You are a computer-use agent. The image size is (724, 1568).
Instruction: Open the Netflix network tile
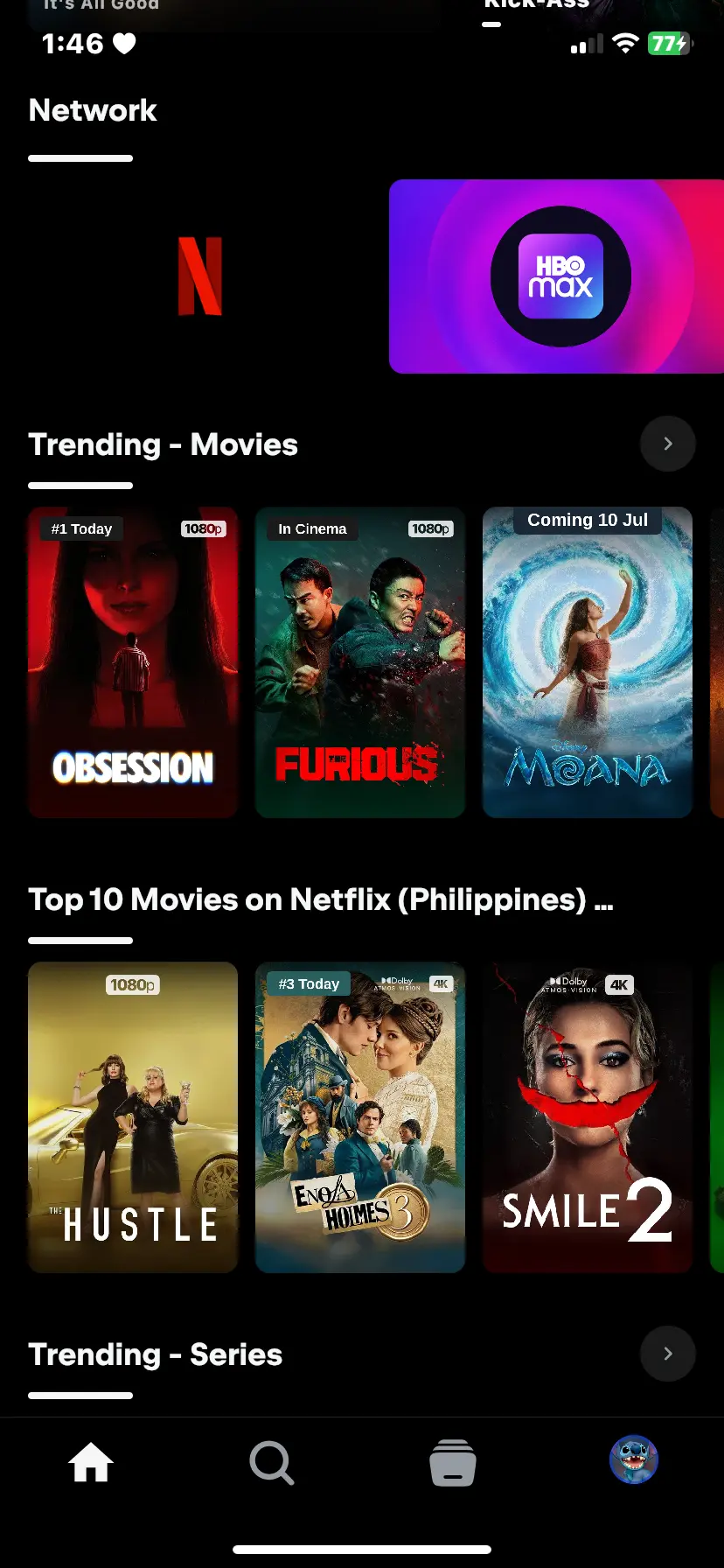(200, 276)
